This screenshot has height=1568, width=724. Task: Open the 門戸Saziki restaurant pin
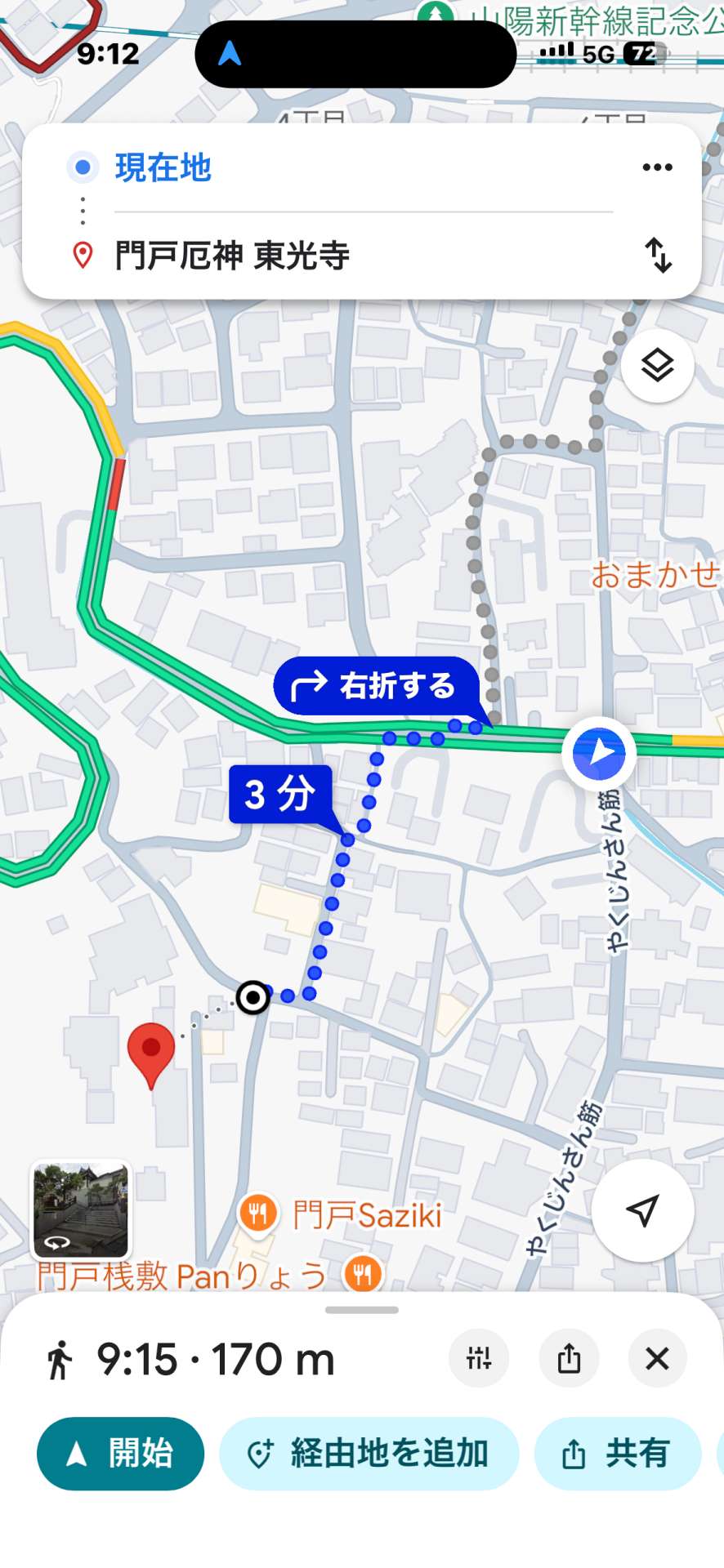coord(258,1214)
